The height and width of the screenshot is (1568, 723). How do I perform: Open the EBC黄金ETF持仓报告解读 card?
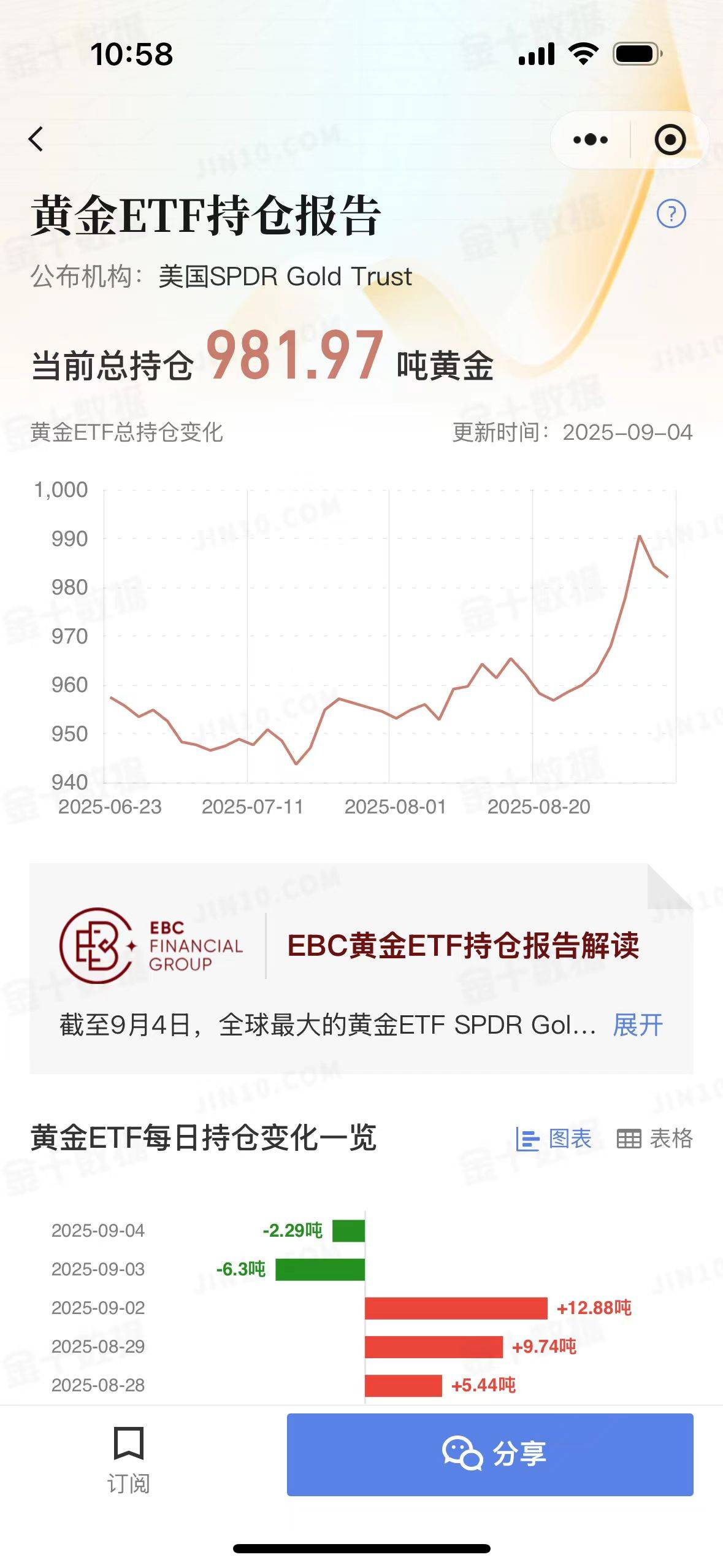[x=462, y=945]
